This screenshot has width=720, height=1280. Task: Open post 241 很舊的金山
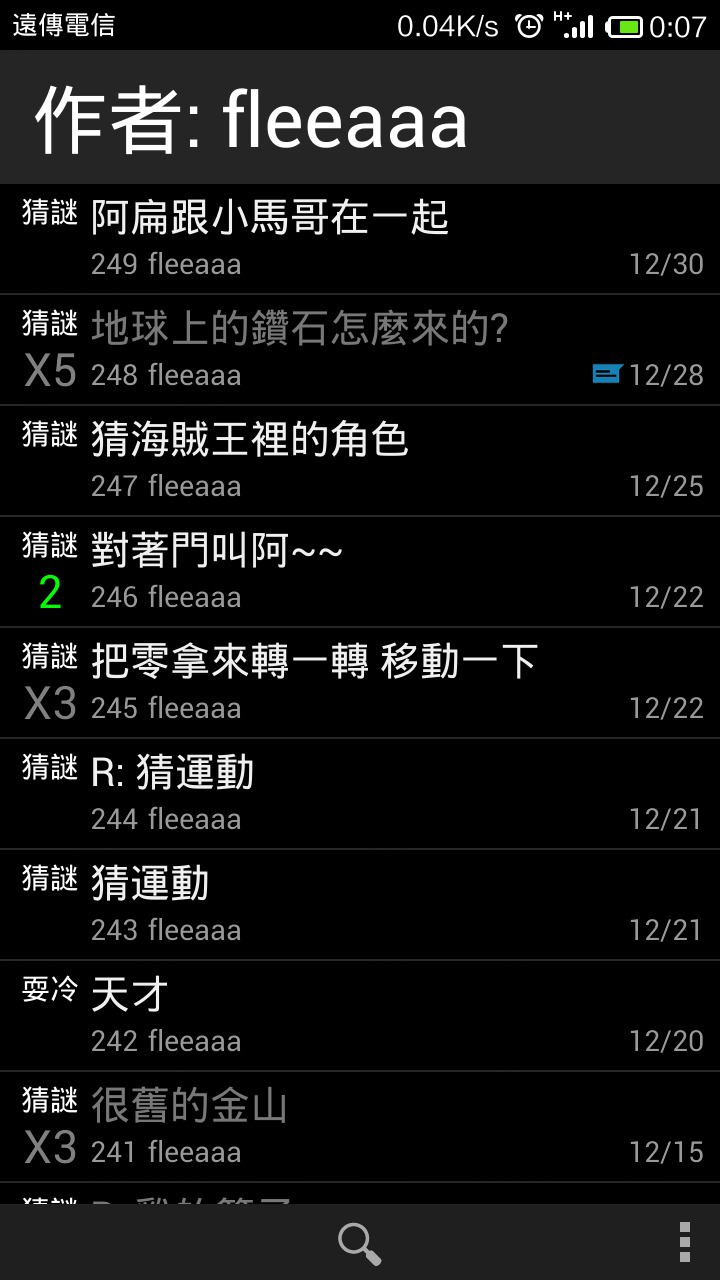click(x=360, y=1127)
